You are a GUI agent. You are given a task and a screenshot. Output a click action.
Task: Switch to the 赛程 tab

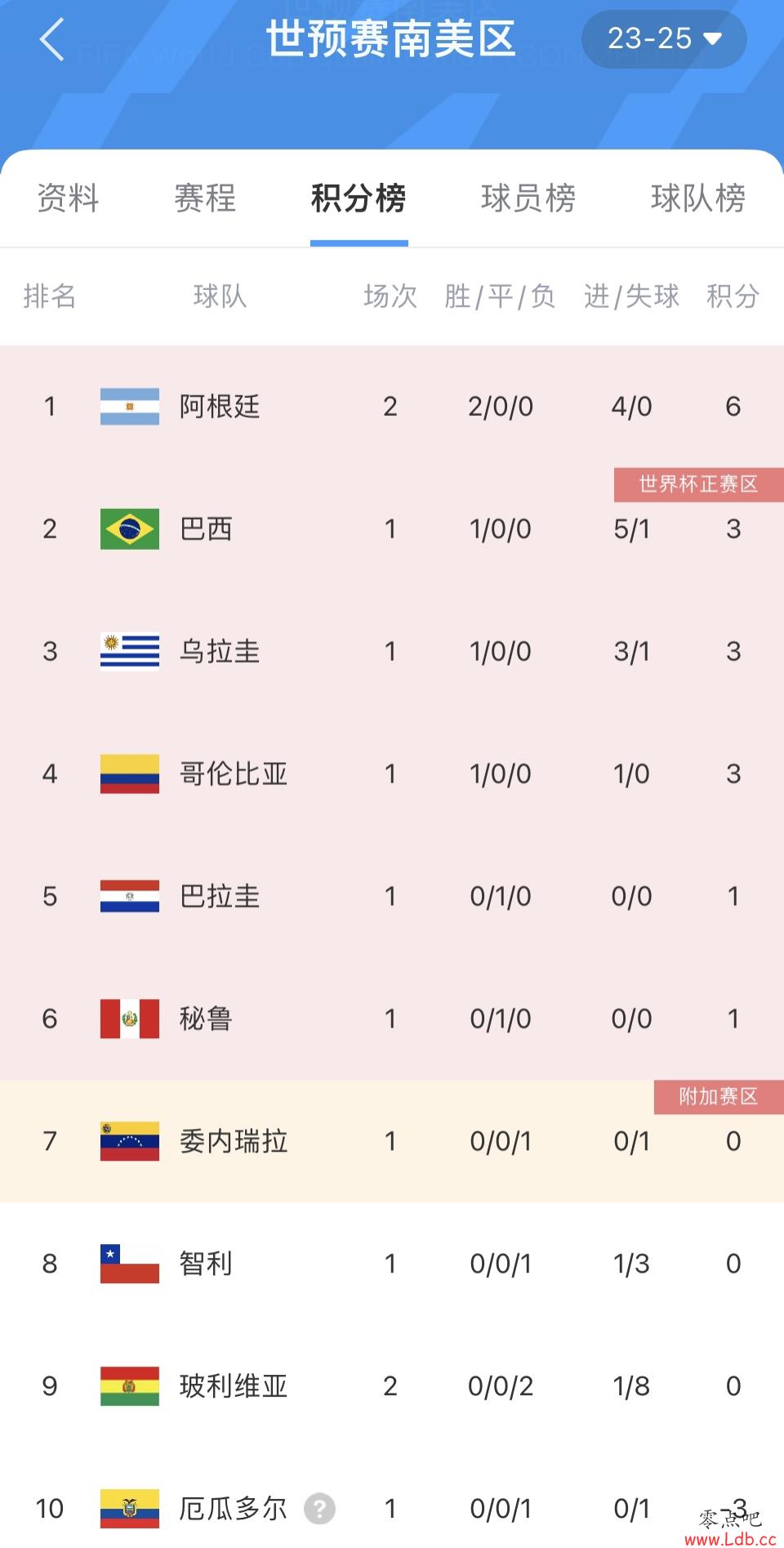[205, 199]
